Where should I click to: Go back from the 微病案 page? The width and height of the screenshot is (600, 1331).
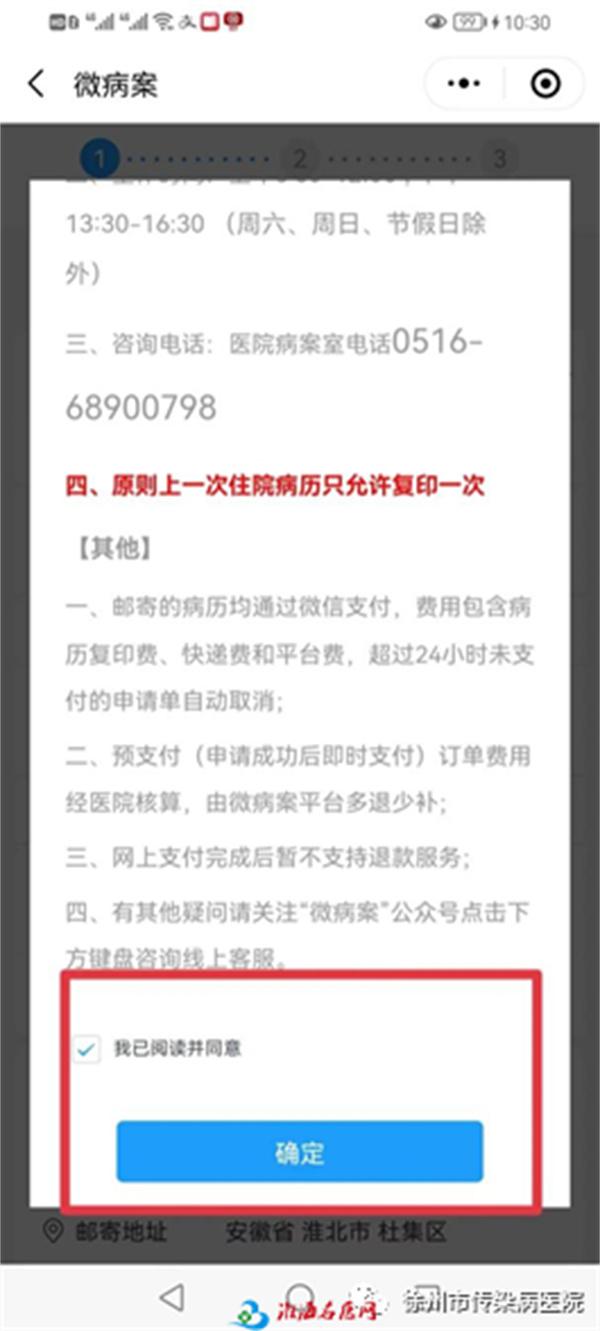(x=36, y=84)
